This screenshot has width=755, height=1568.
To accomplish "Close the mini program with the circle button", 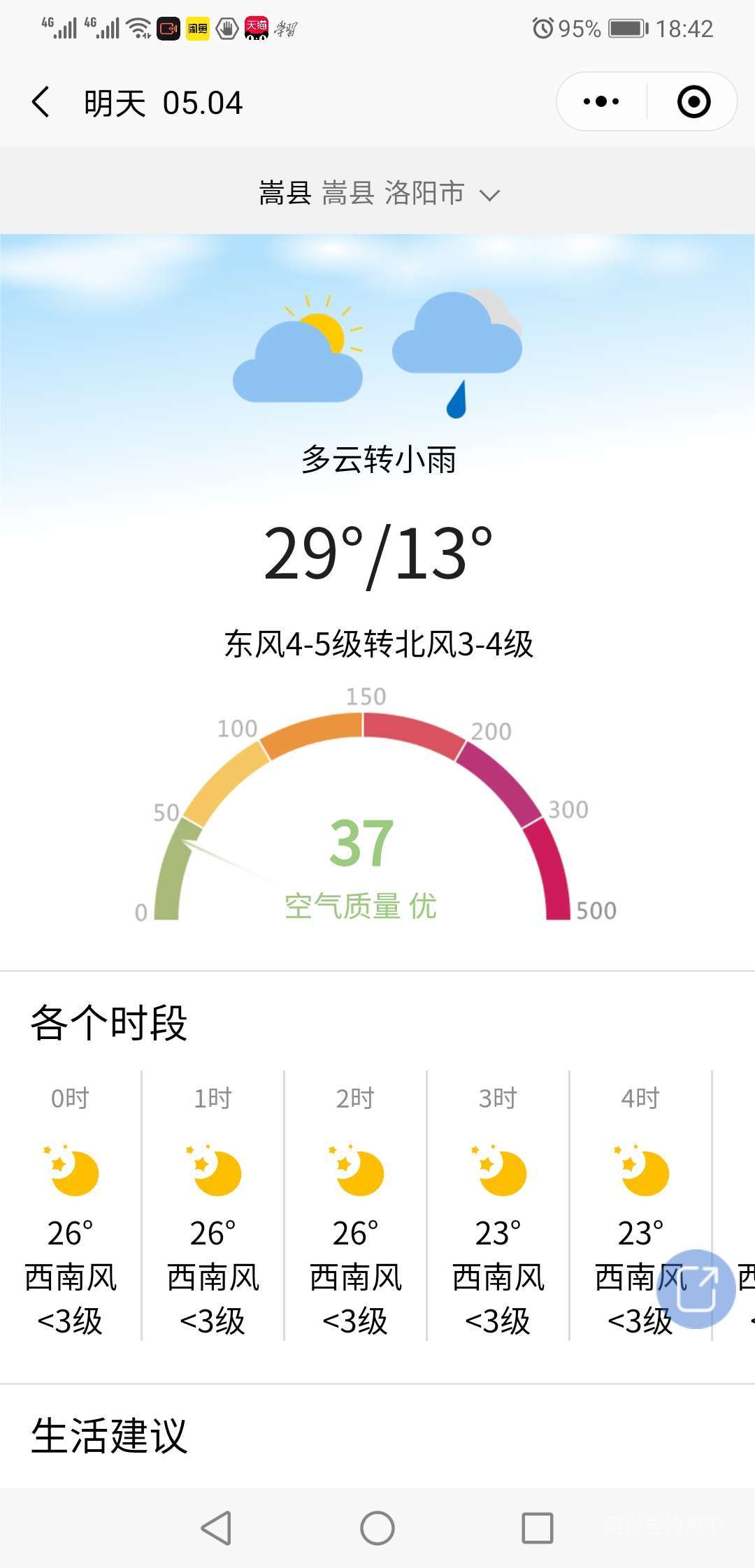I will [x=693, y=102].
